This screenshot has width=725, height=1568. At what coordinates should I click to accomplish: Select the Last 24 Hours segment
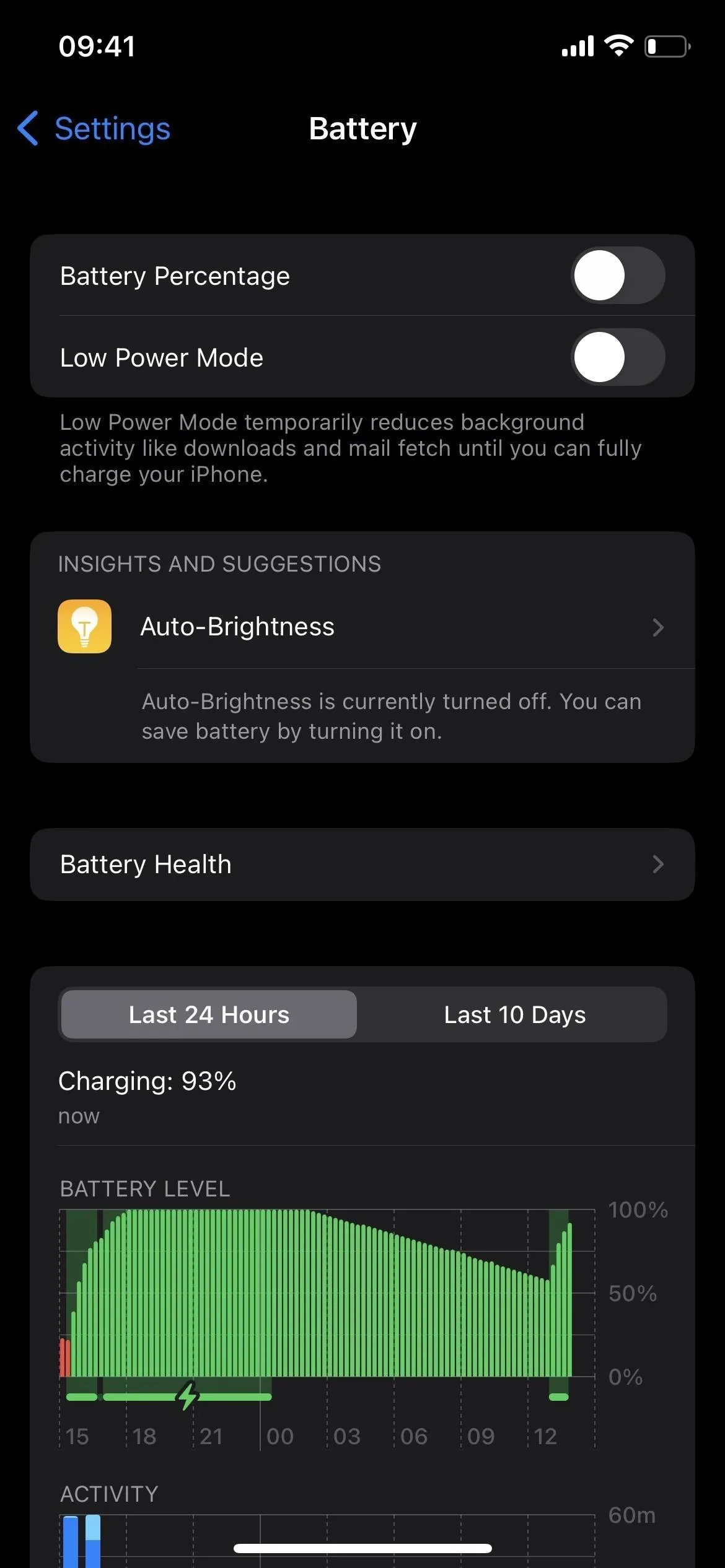[209, 1014]
